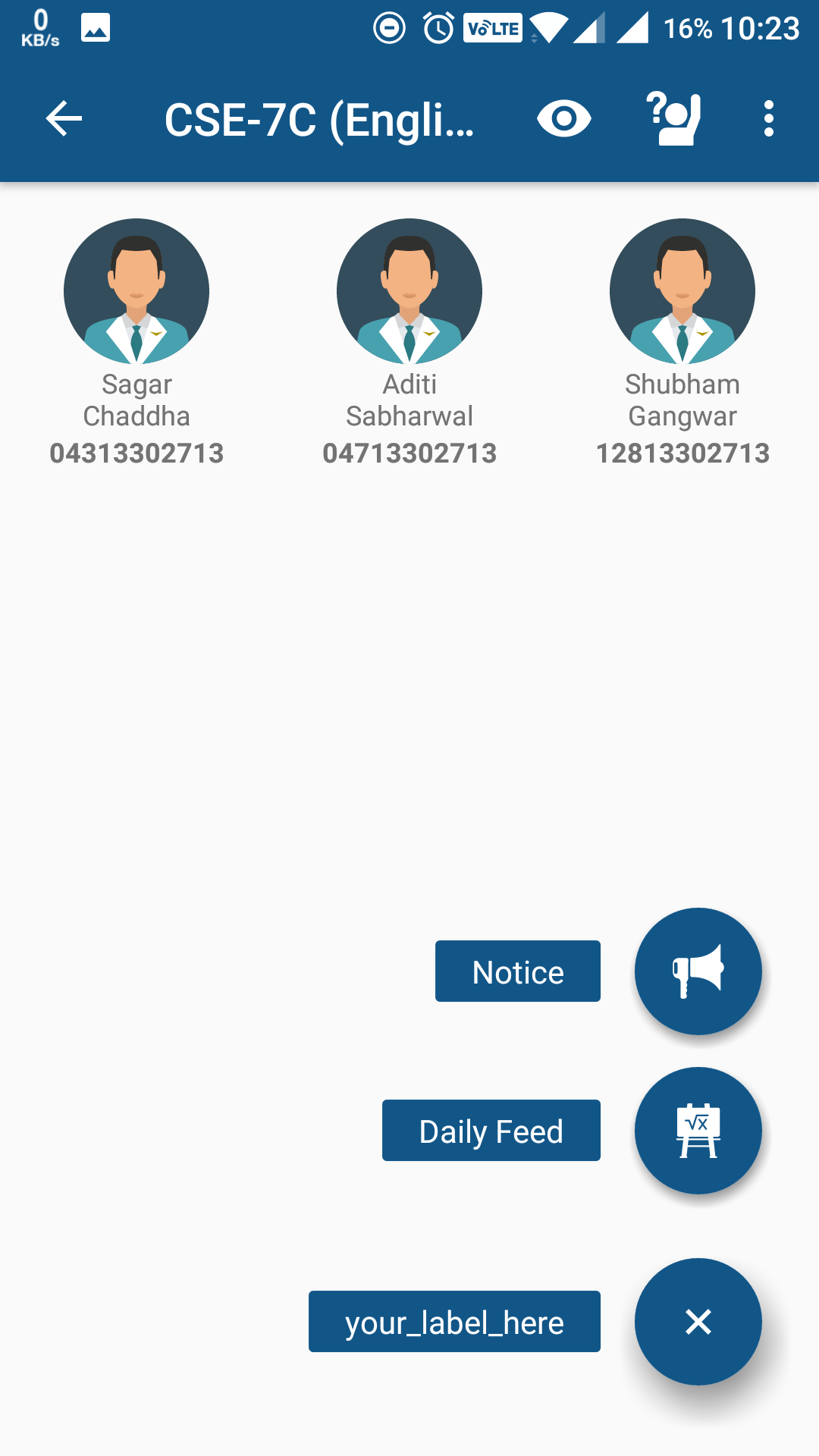Tap the eye view icon

(x=563, y=119)
